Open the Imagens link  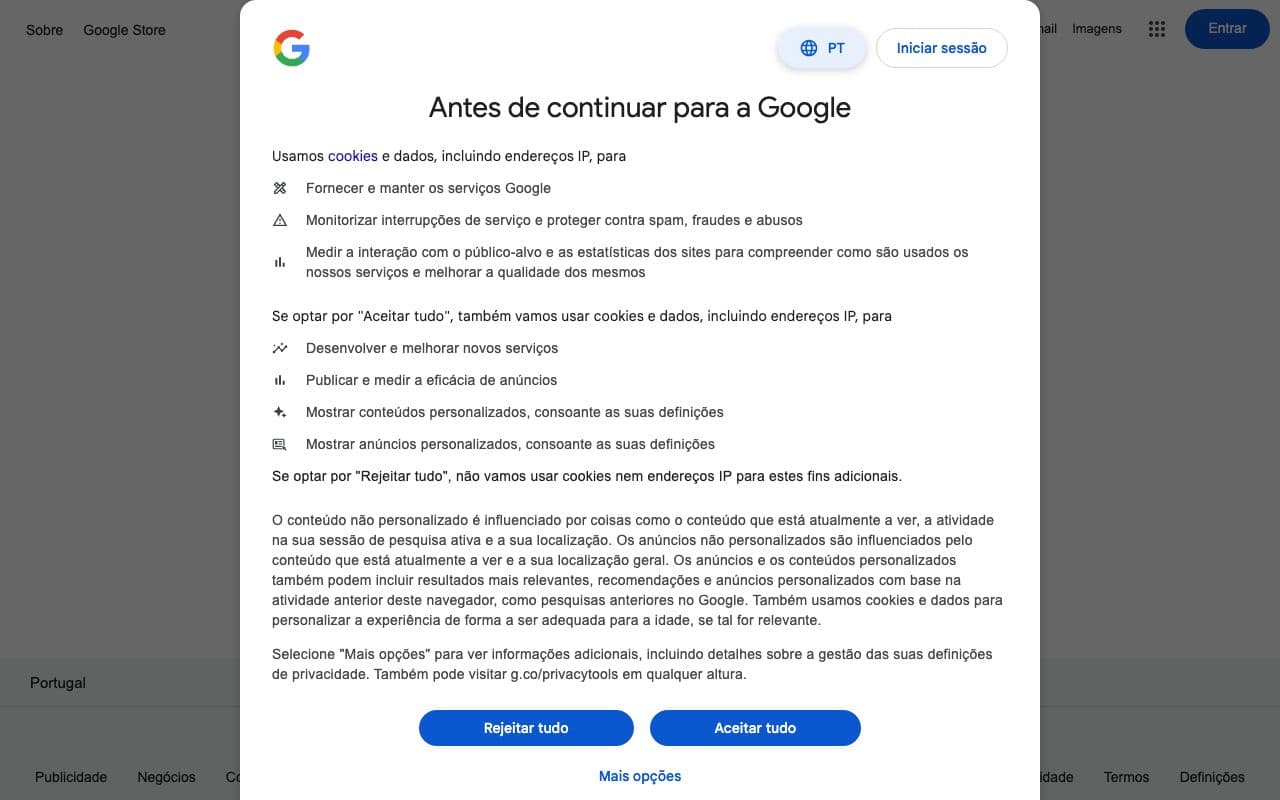point(1097,29)
